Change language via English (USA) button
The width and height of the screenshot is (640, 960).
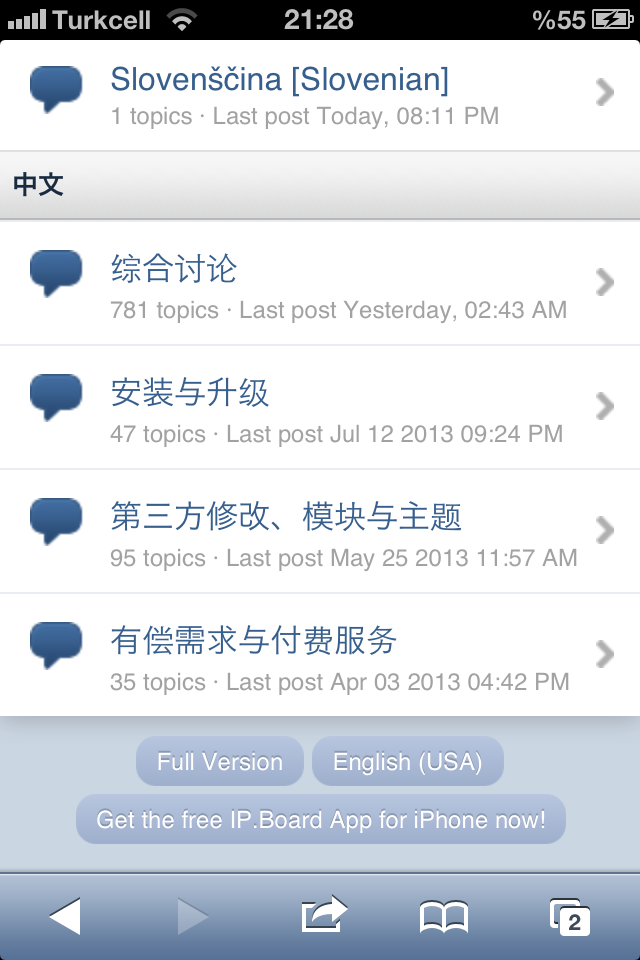407,762
